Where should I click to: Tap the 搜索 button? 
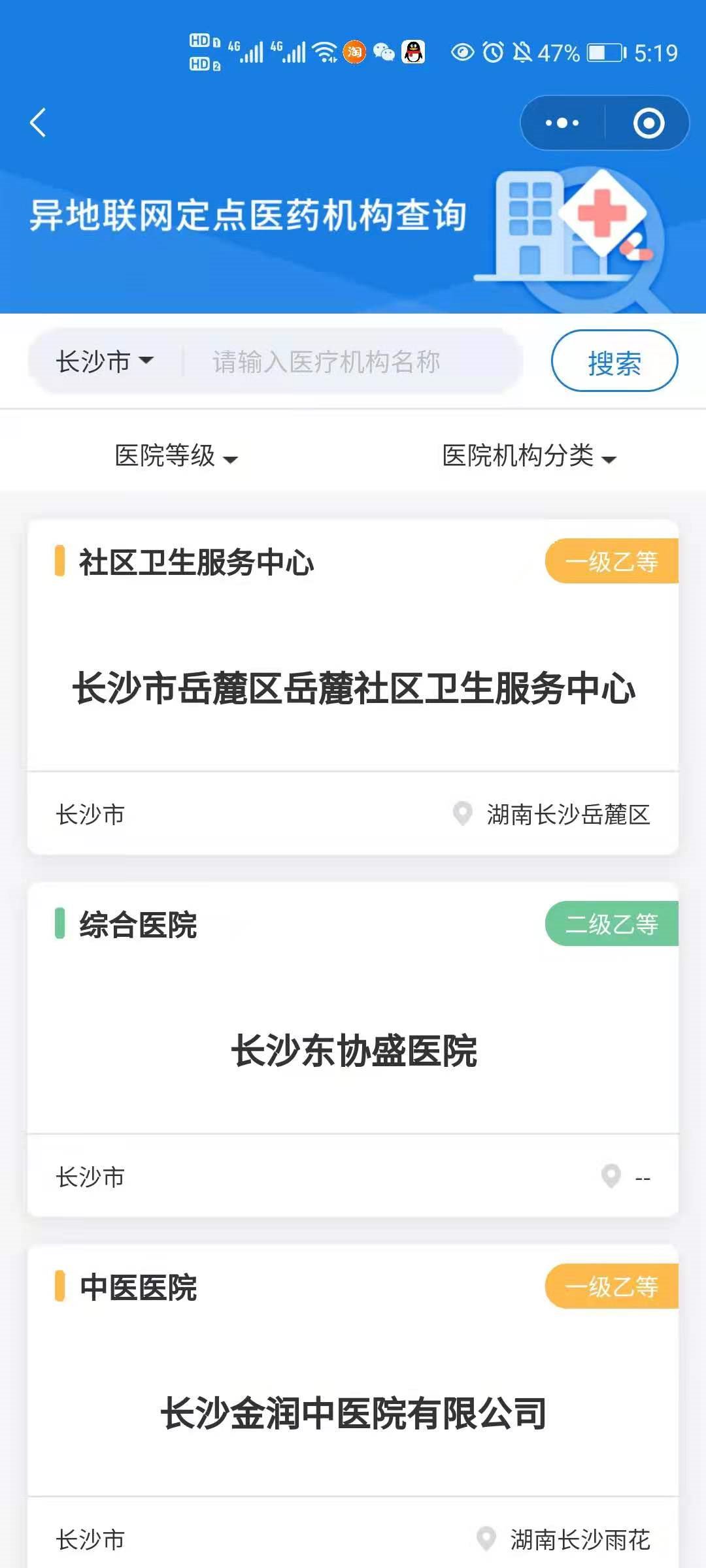tap(614, 361)
